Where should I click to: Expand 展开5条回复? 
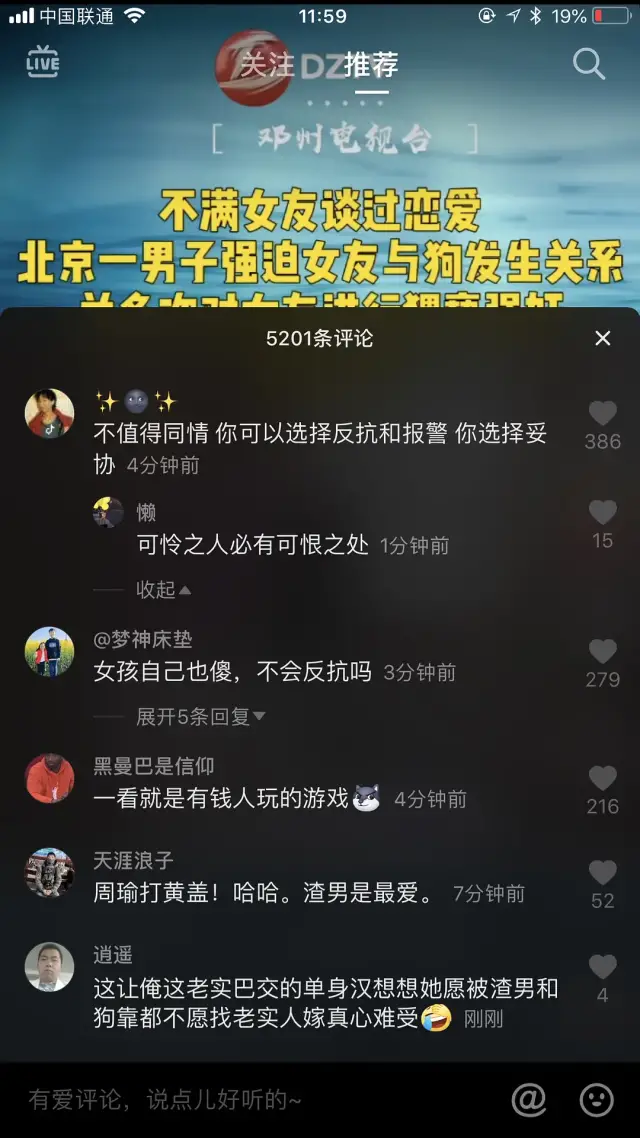(200, 716)
